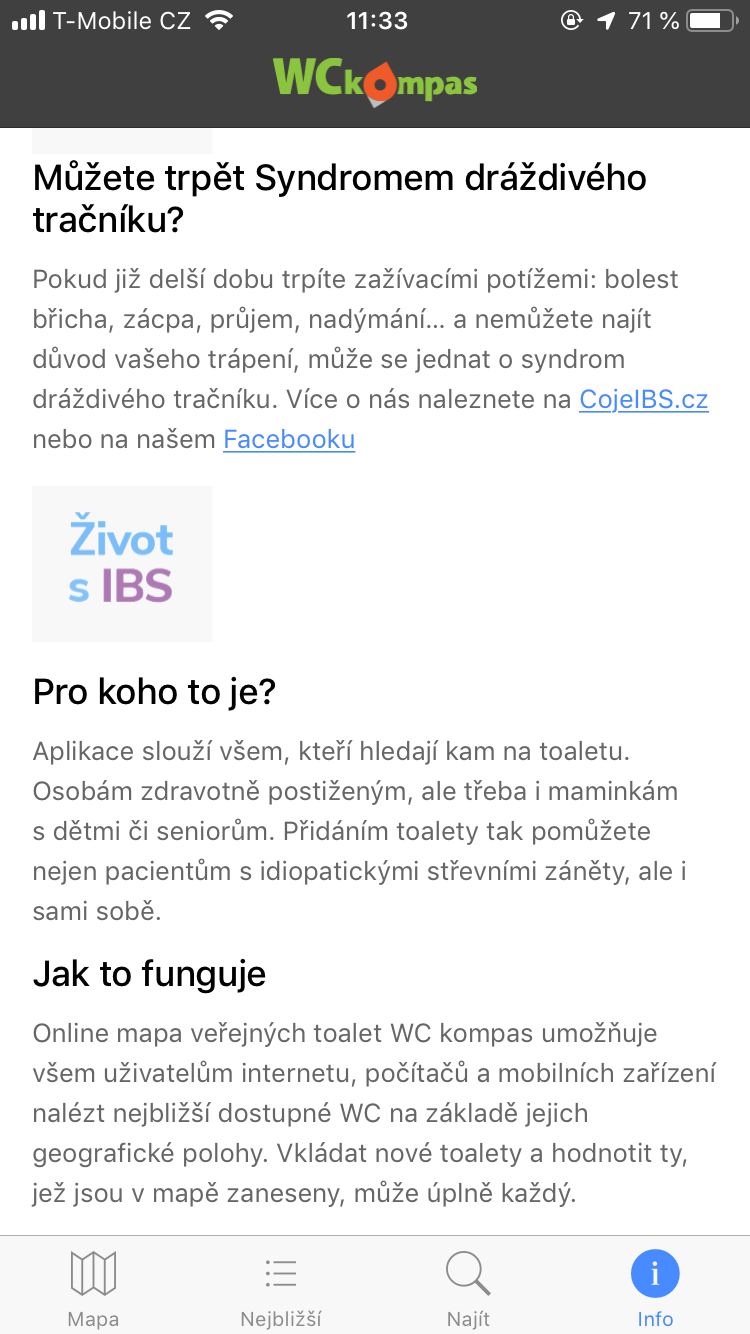750x1334 pixels.
Task: Select the Info tab
Action: 655,1288
